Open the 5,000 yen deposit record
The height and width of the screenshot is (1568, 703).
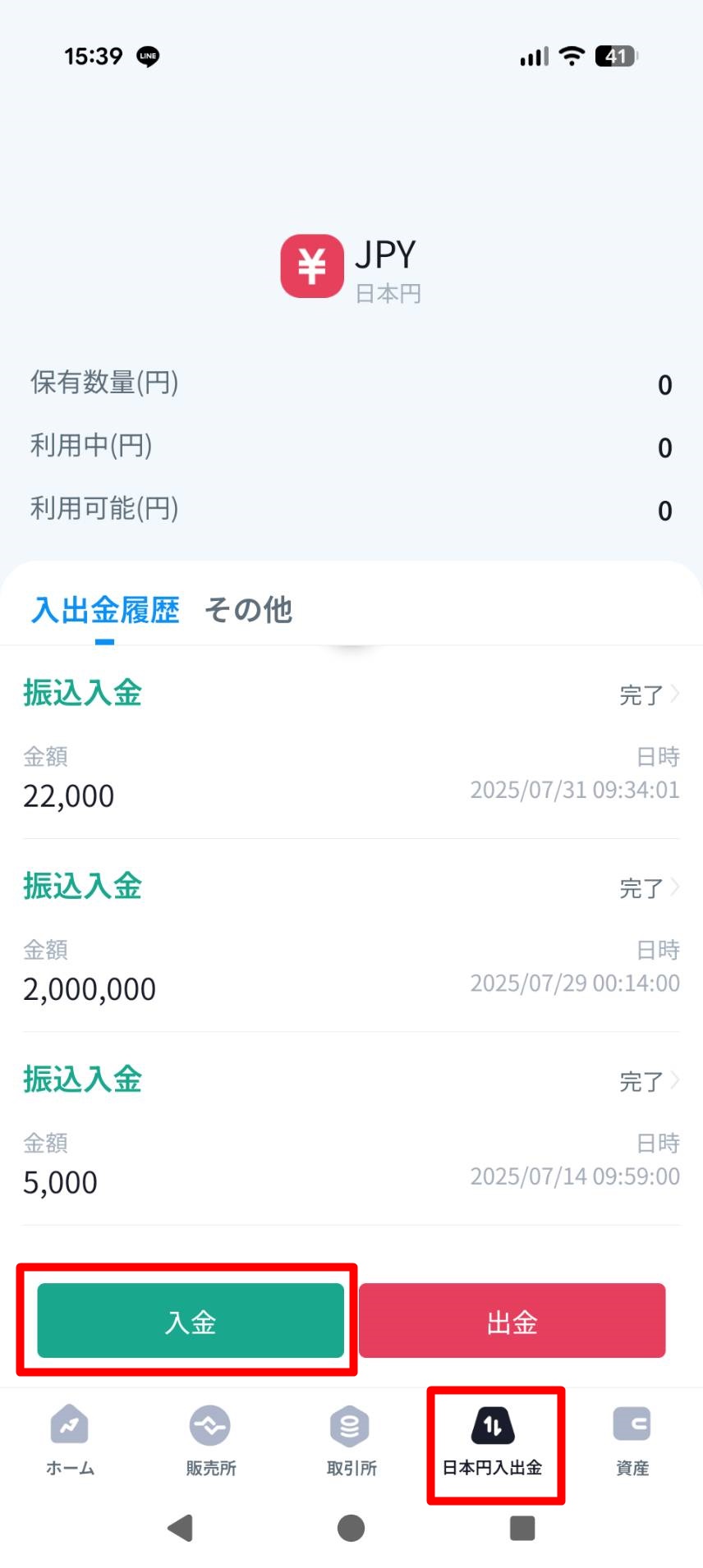click(x=351, y=1130)
